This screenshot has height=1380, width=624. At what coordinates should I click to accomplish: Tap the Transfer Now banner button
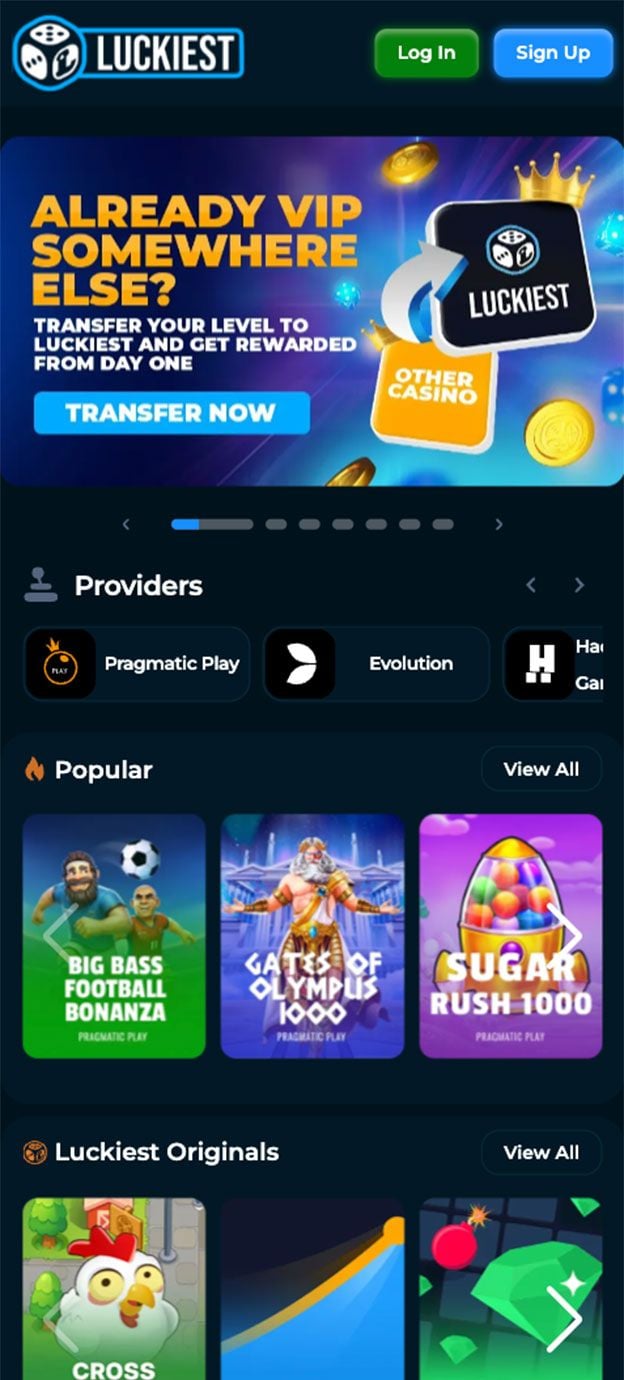[171, 412]
